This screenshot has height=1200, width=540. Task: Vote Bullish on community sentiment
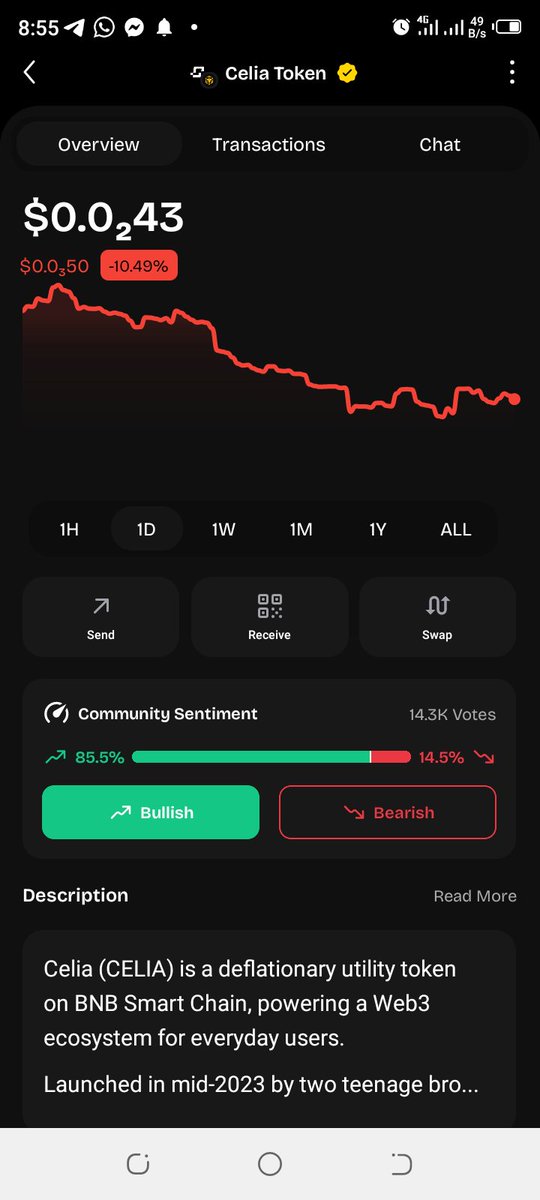pos(150,812)
